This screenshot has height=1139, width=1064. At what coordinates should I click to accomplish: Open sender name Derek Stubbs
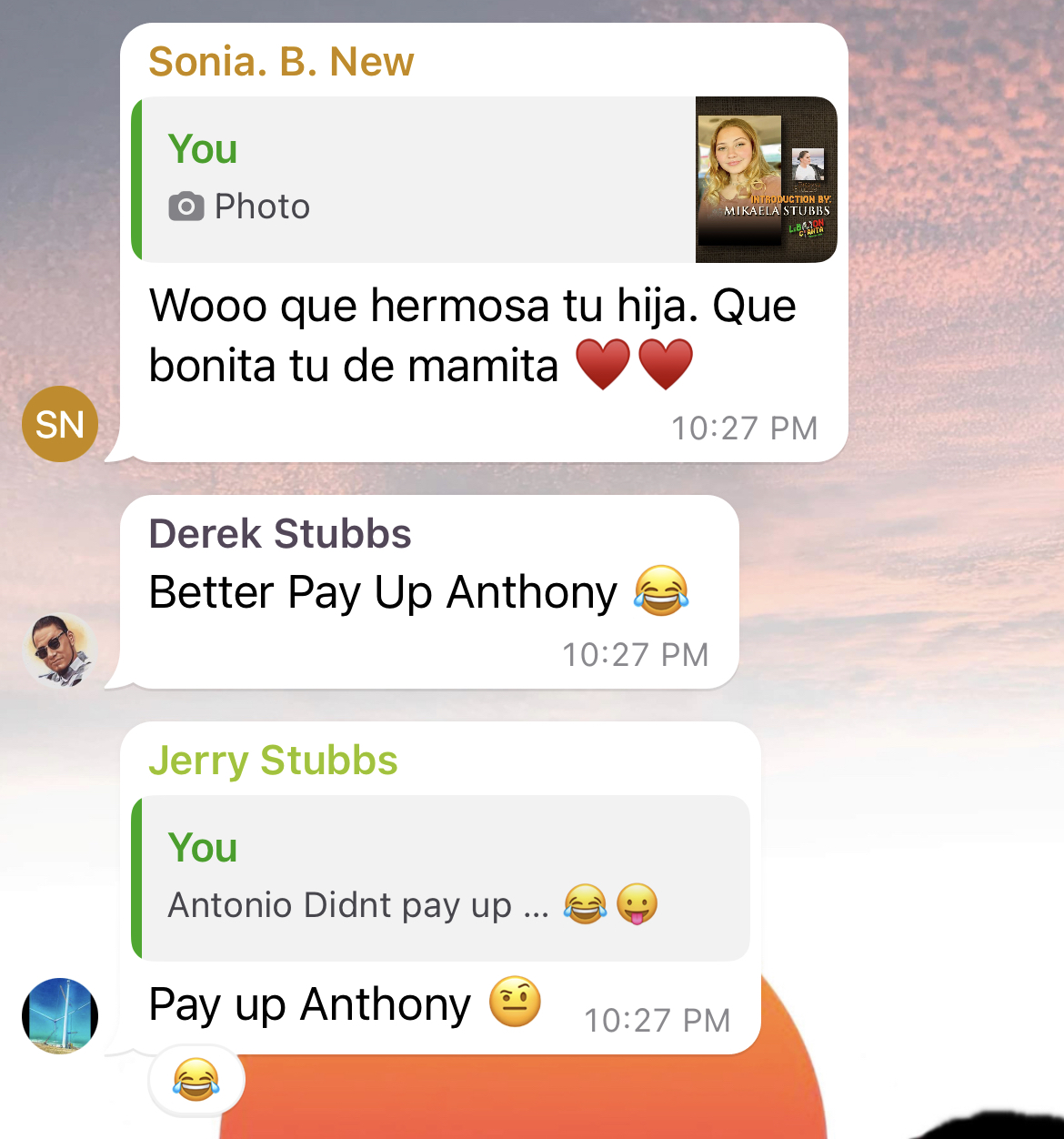(x=280, y=534)
